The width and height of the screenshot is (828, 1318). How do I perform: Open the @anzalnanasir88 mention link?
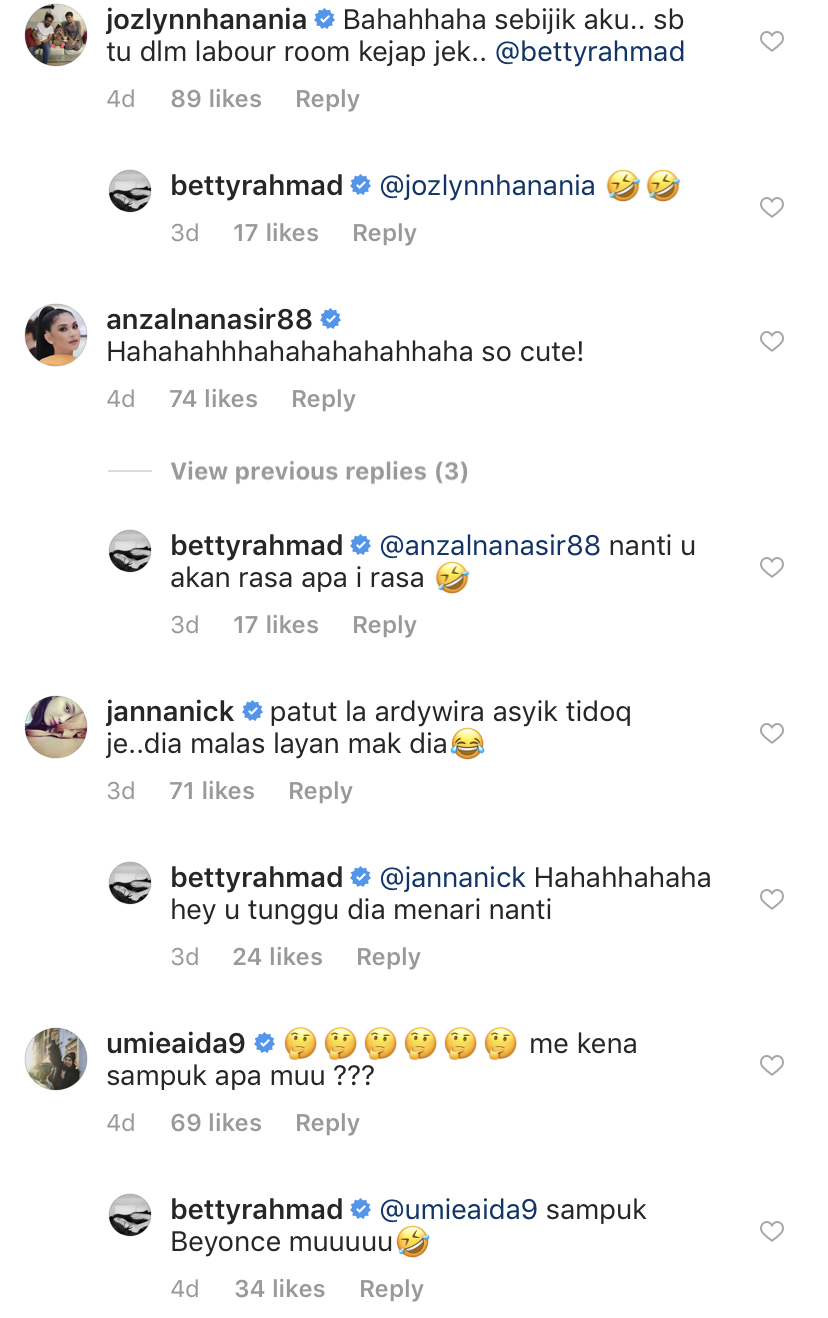pyautogui.click(x=490, y=546)
